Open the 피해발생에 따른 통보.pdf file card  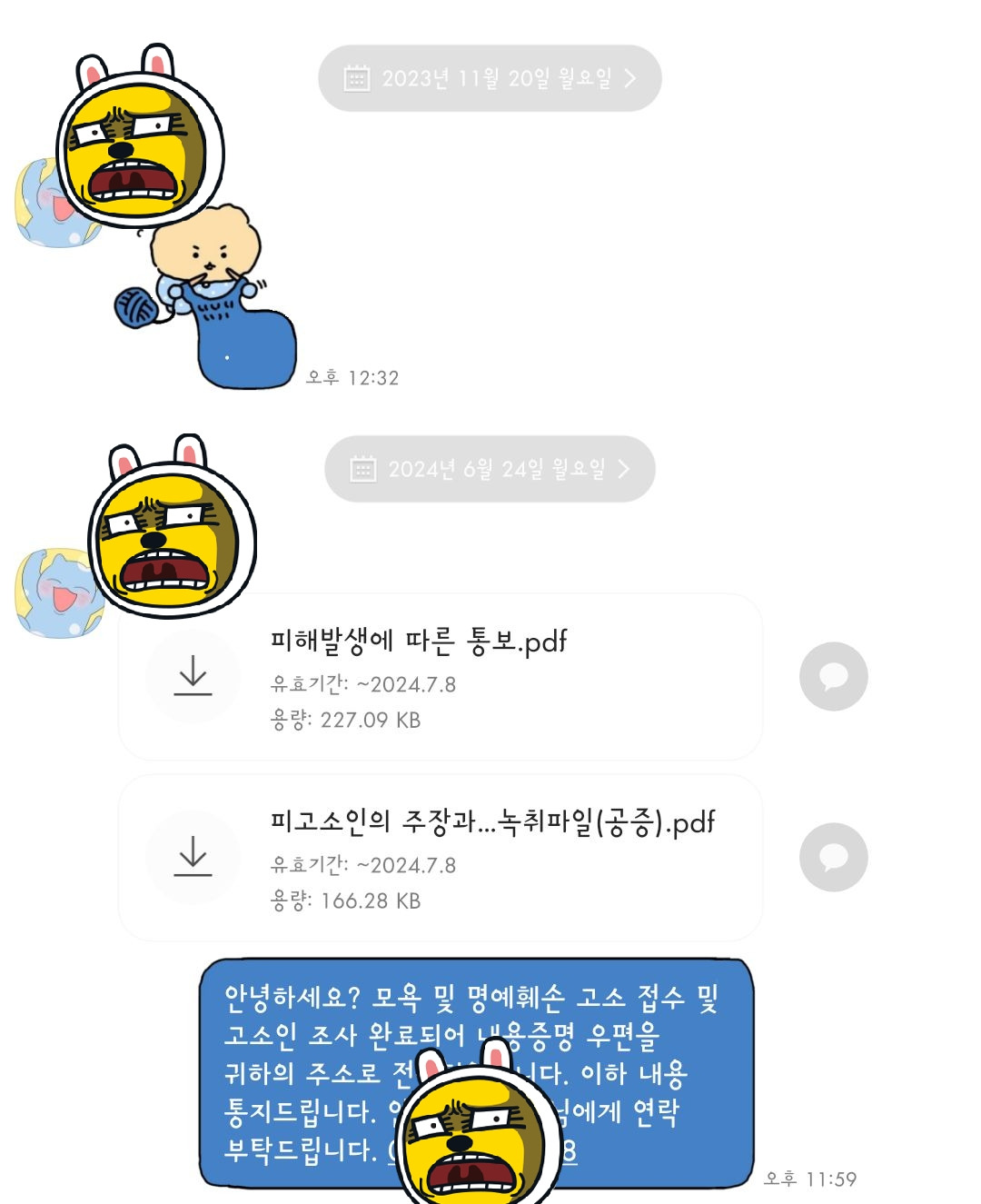coord(441,677)
